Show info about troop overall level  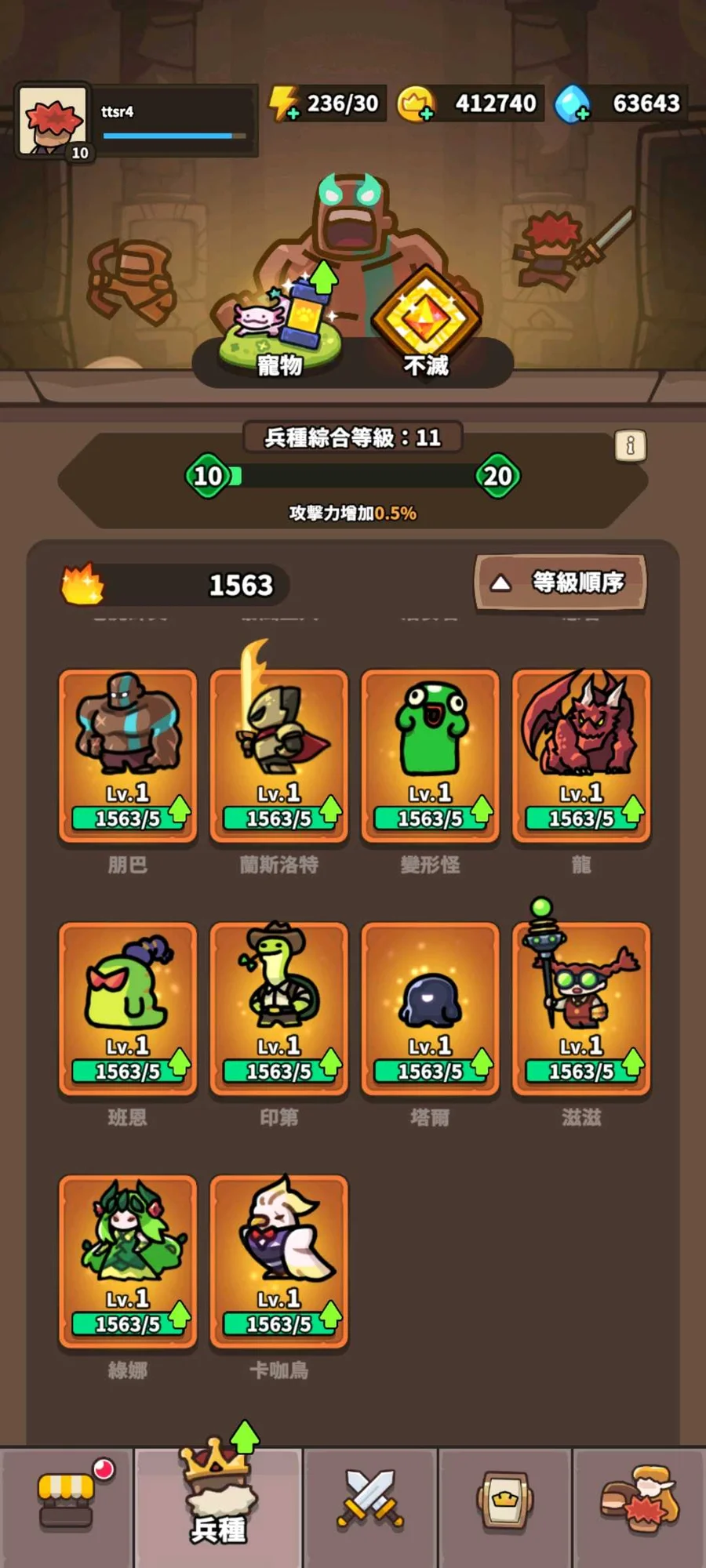630,445
